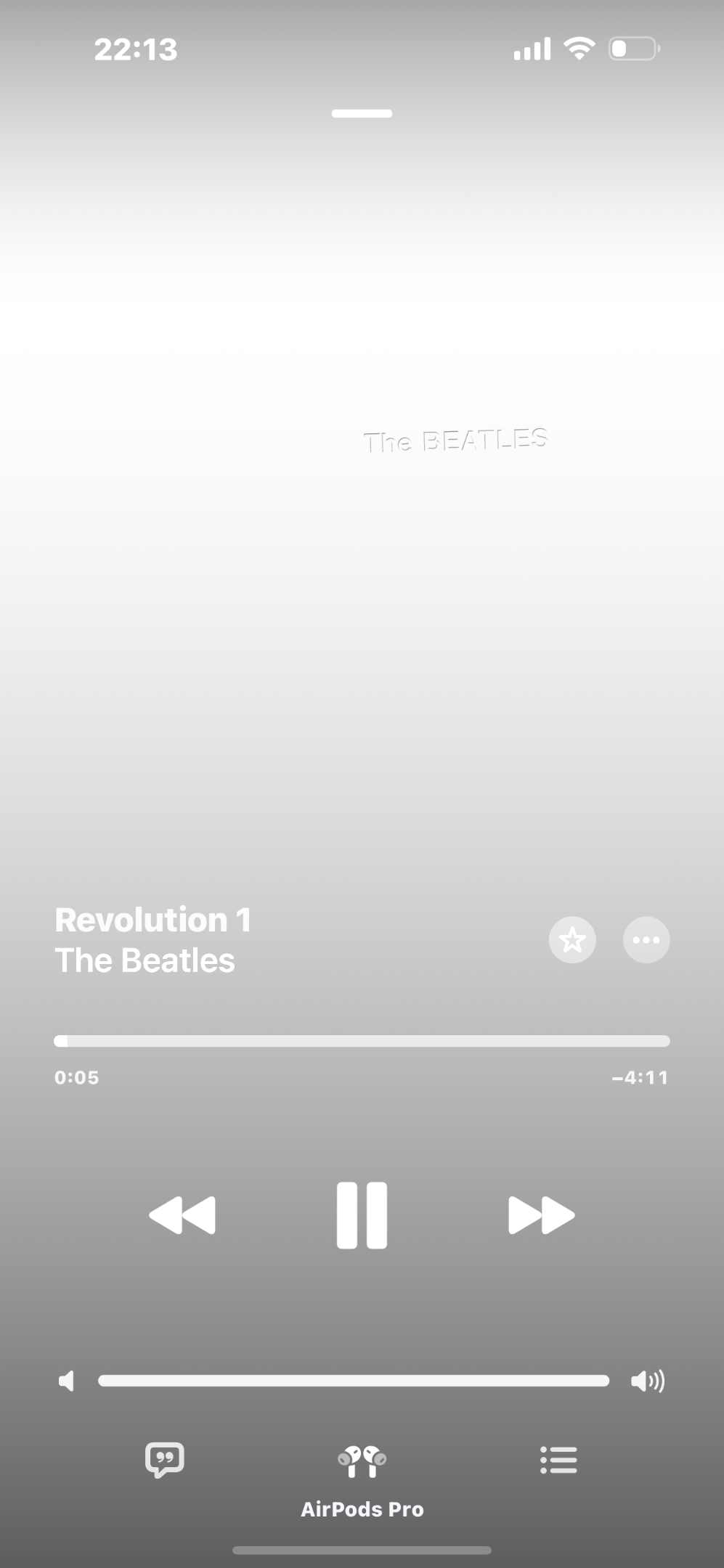Tap the top grabber to minimize player

point(362,113)
